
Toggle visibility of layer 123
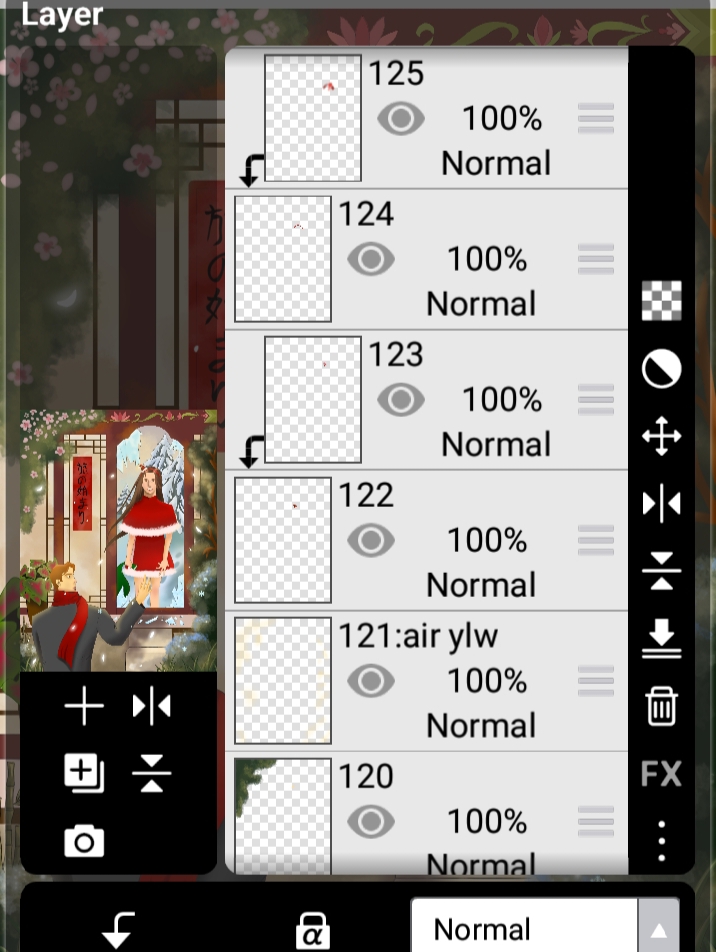tap(400, 401)
